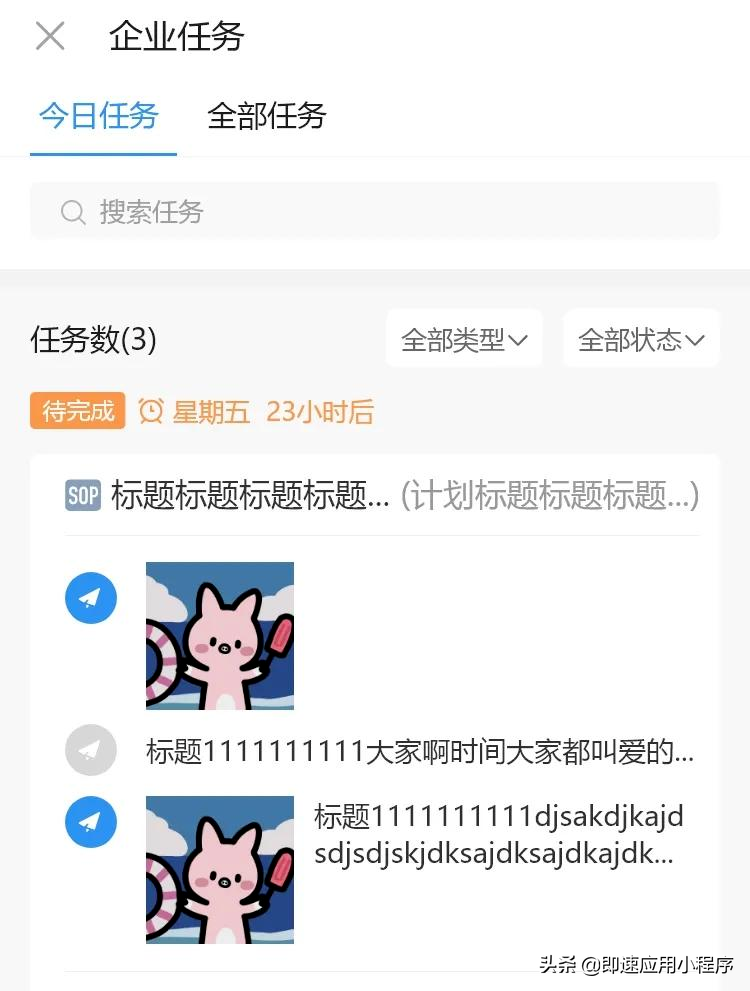Tap the grey send icon beside 标题1111111111大家啊时间

tap(91, 750)
